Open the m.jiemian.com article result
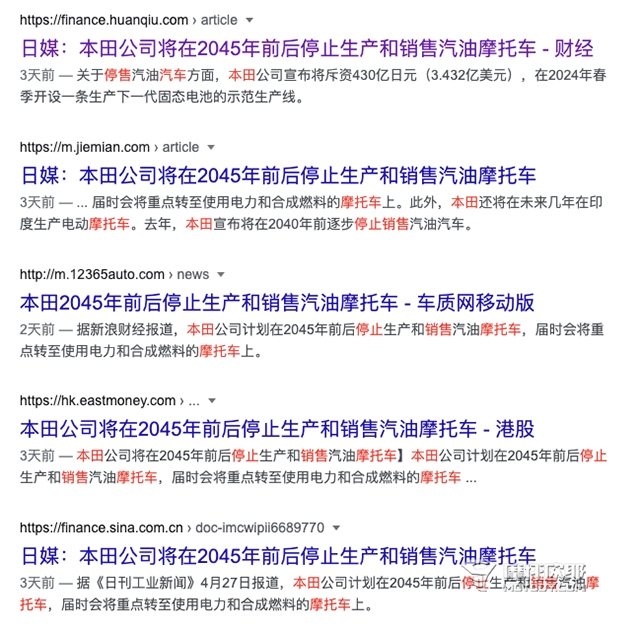Viewport: 640px width, 631px height. coord(277,174)
